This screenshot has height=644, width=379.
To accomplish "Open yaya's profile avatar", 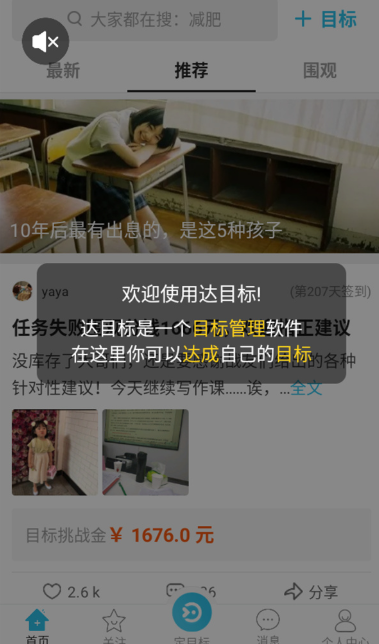I will 22,291.
